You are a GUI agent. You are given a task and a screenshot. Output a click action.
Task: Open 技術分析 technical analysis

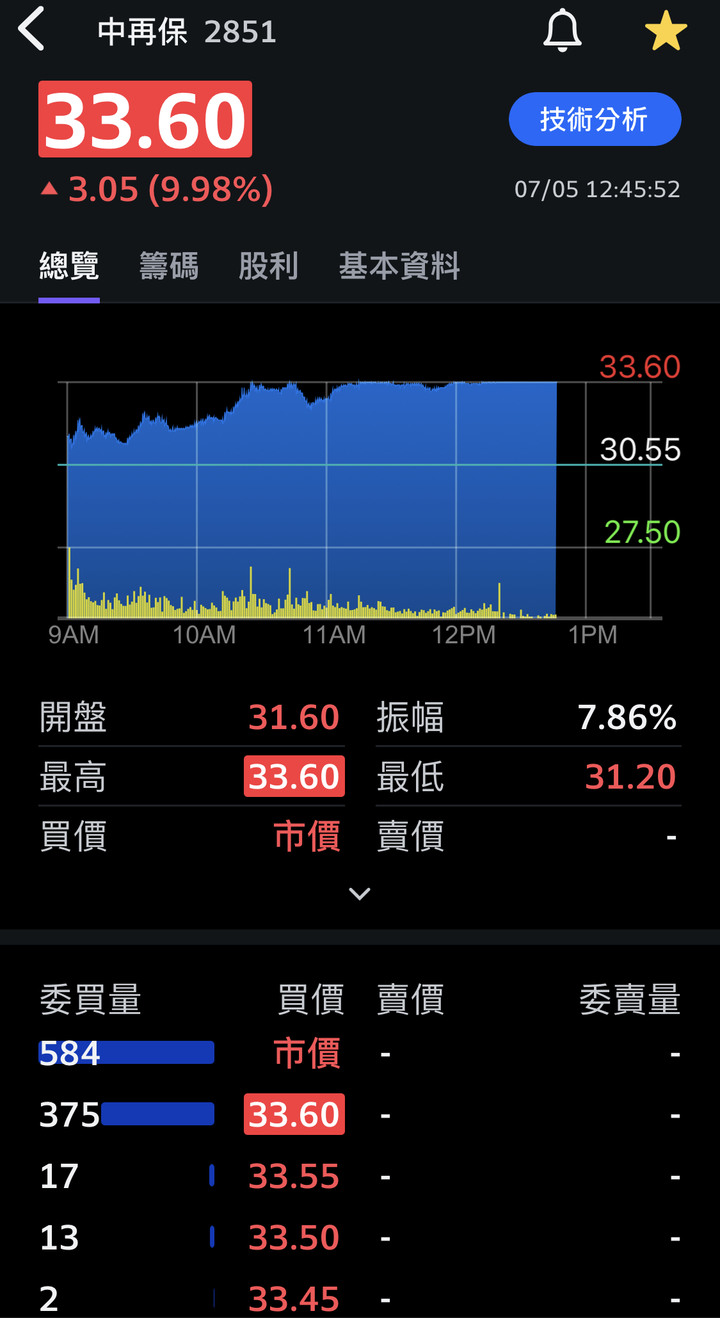point(595,120)
